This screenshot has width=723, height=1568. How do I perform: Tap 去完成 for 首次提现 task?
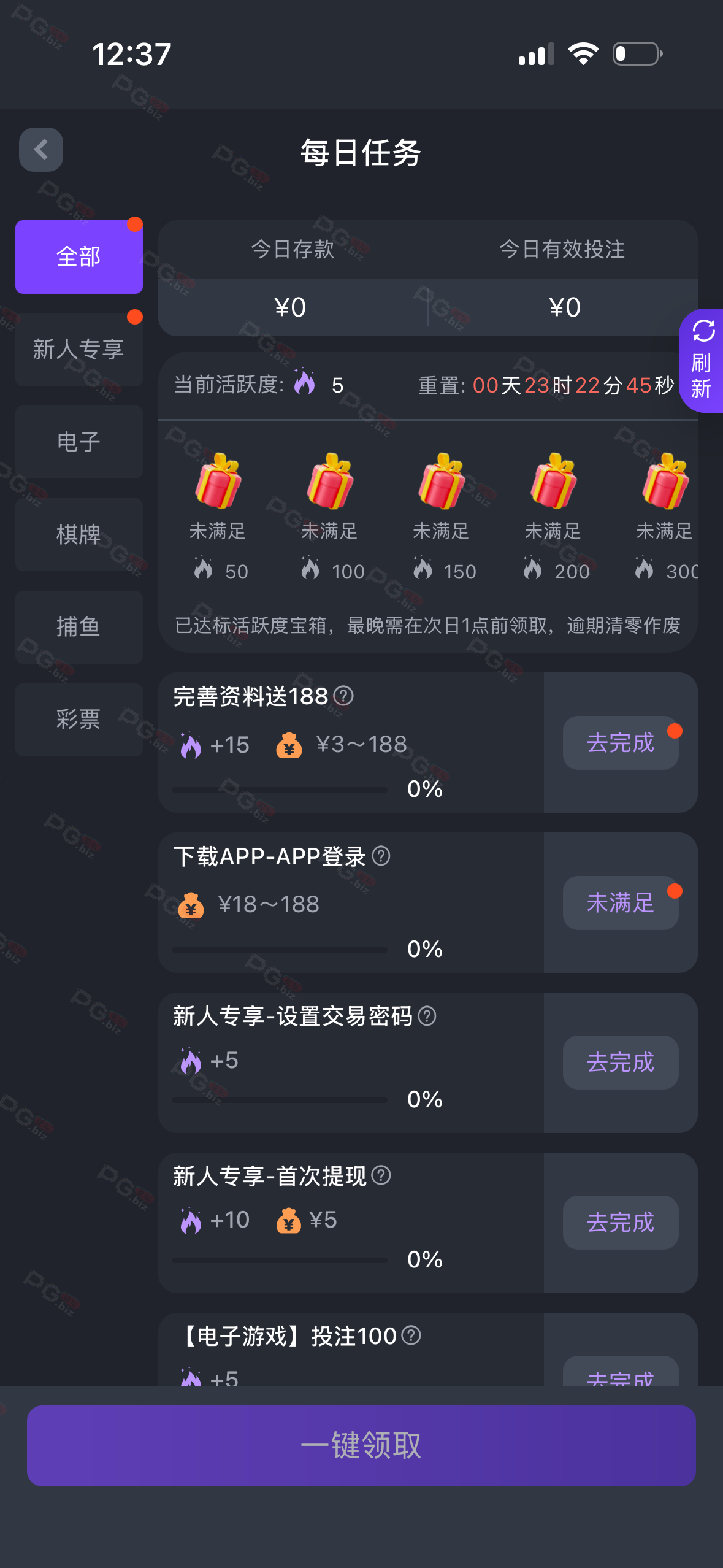tap(620, 1223)
